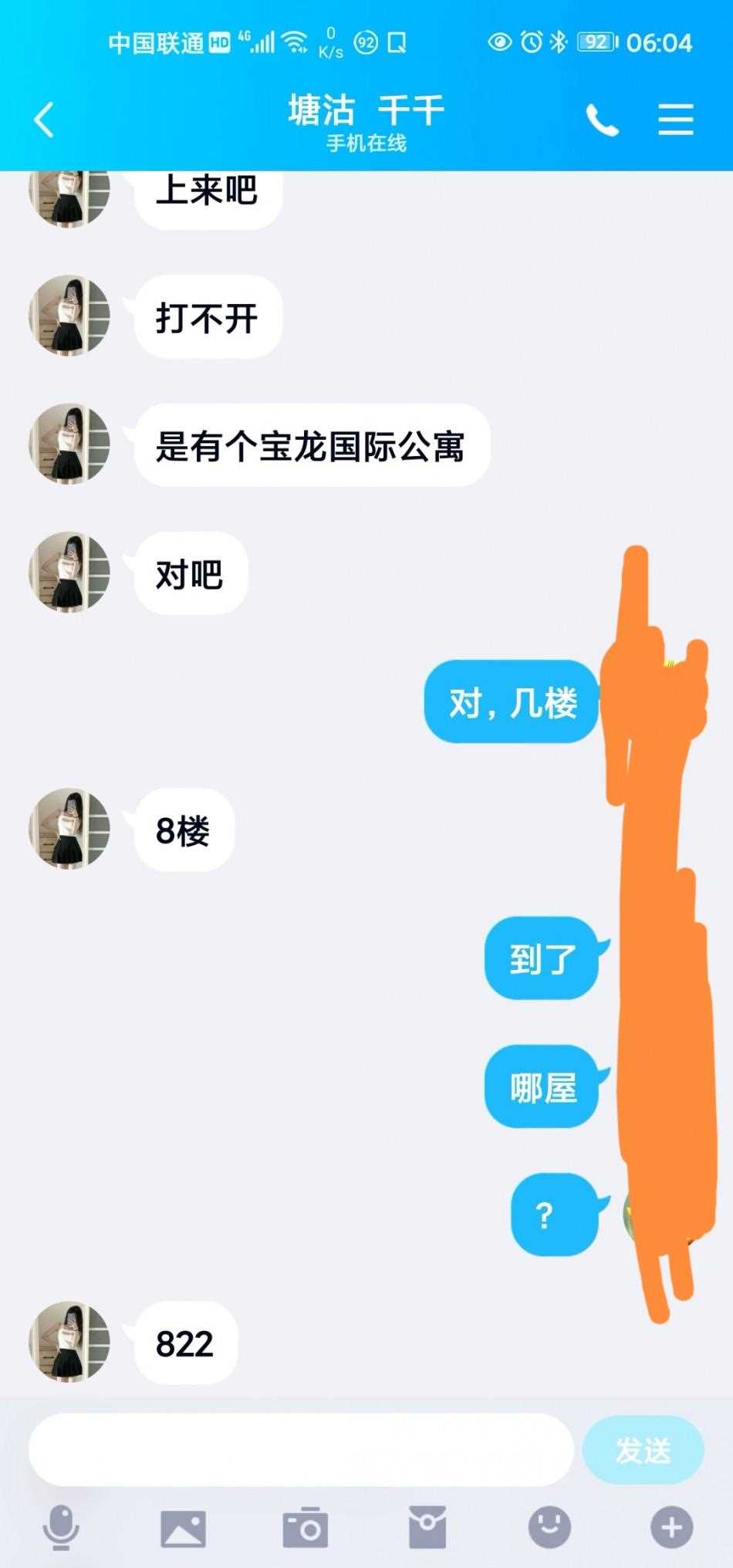Go back to the chat list
The height and width of the screenshot is (1568, 733).
click(44, 120)
